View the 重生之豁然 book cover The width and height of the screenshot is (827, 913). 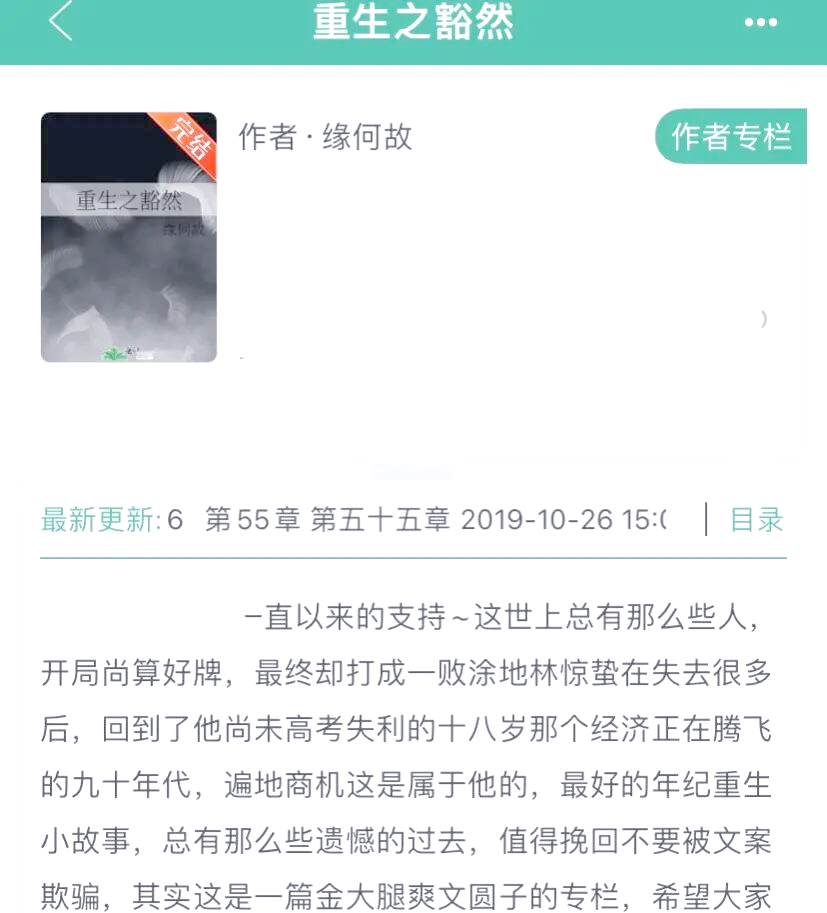pyautogui.click(x=129, y=237)
